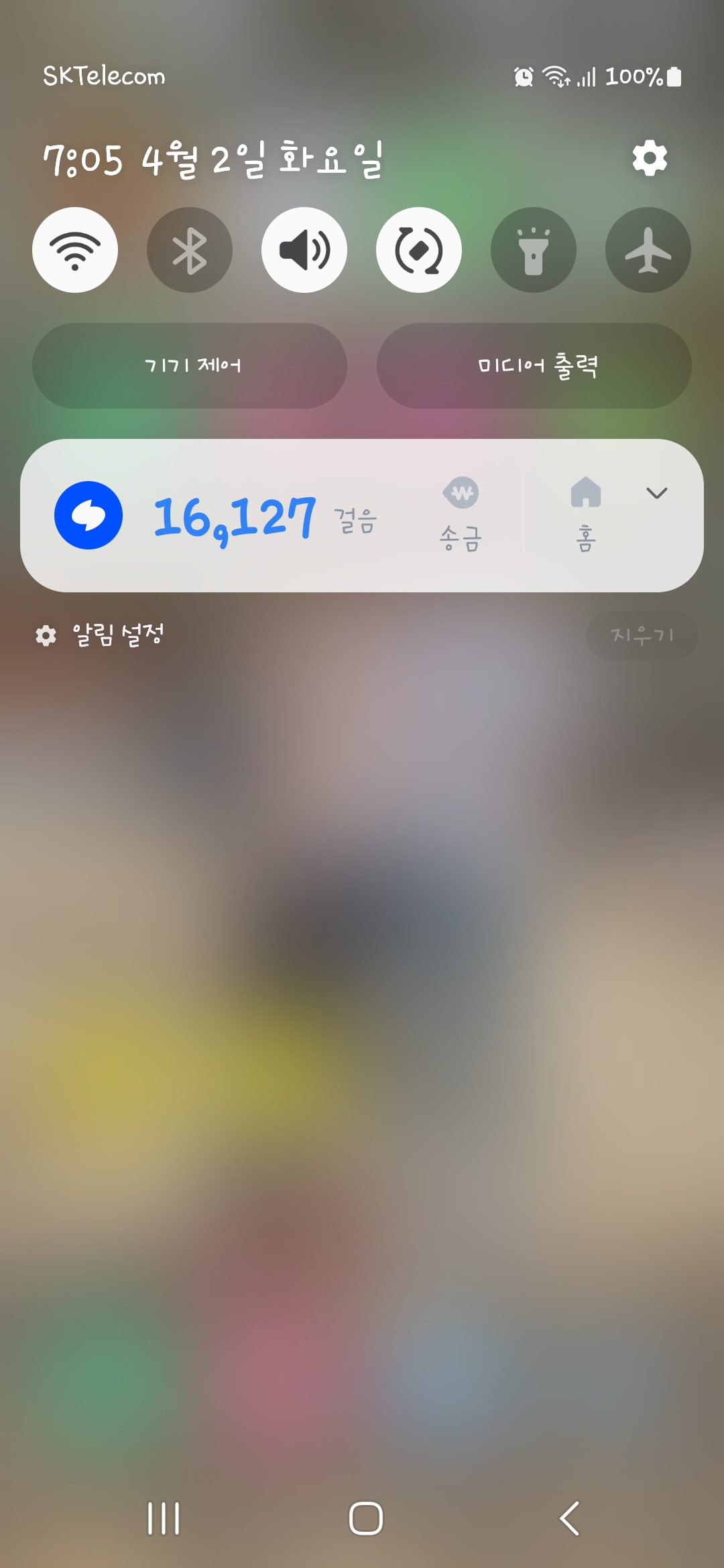The image size is (724, 1568).
Task: Enable airplane mode
Action: pyautogui.click(x=648, y=250)
